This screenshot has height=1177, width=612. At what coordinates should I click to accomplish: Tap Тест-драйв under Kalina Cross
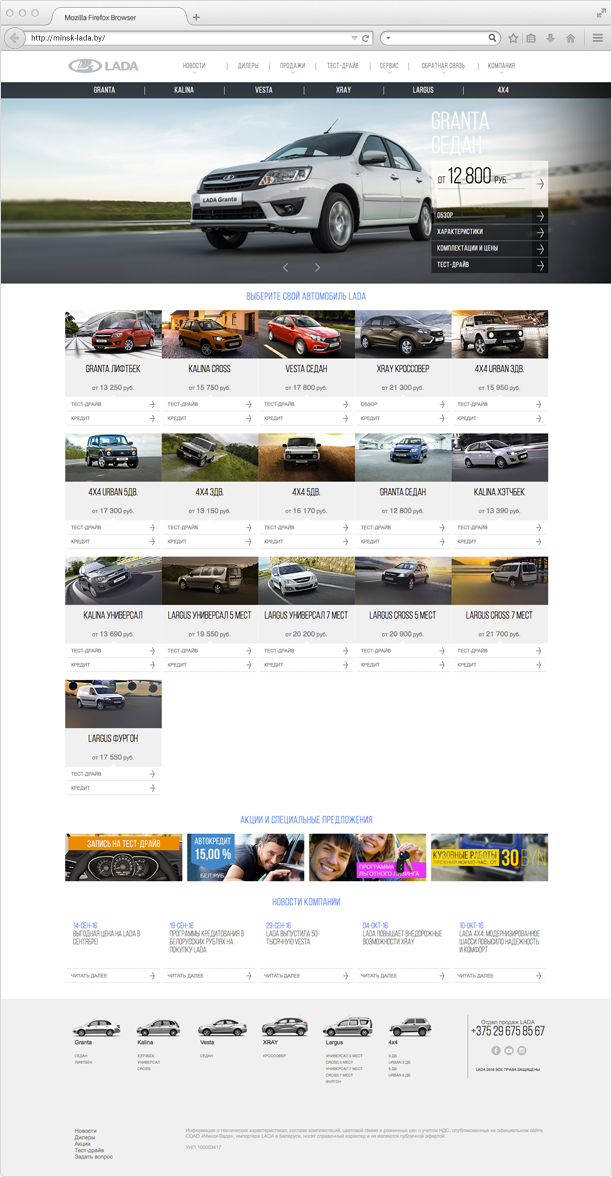[x=208, y=404]
